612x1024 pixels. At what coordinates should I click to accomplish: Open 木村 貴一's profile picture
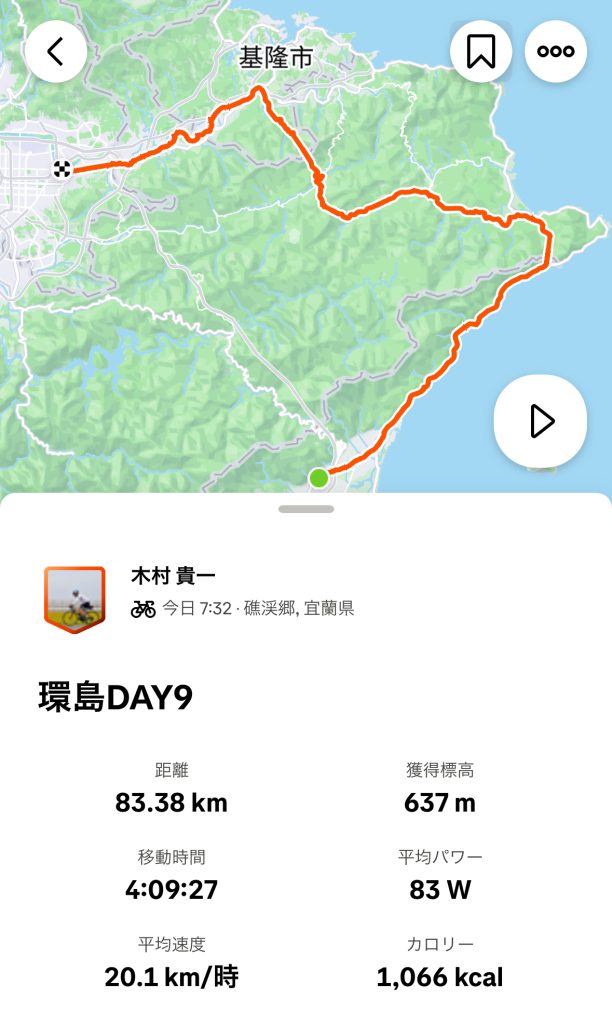pyautogui.click(x=74, y=598)
